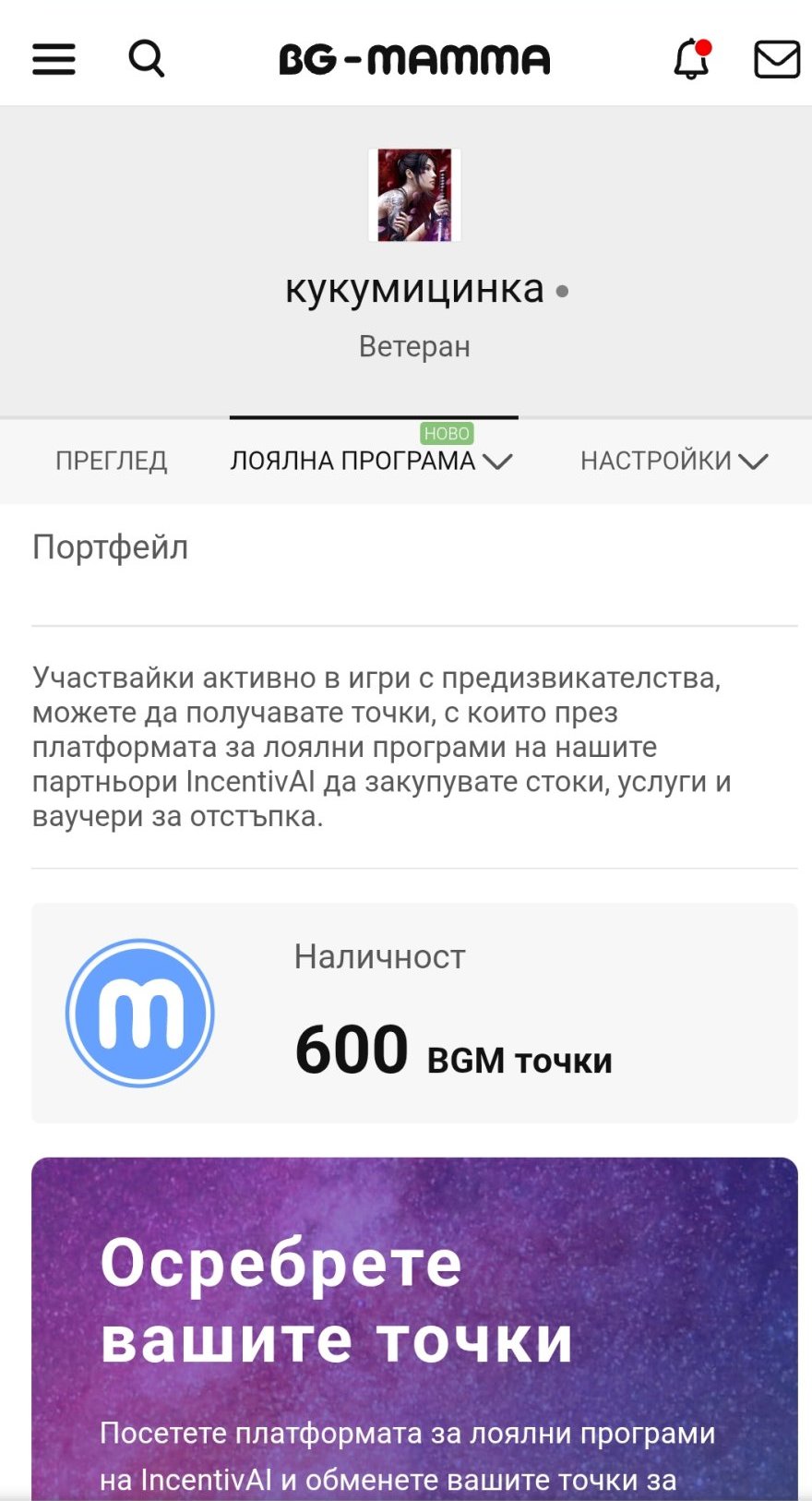This screenshot has height=1501, width=812.
Task: Go to BG-Mamma home via logo
Action: 414,60
